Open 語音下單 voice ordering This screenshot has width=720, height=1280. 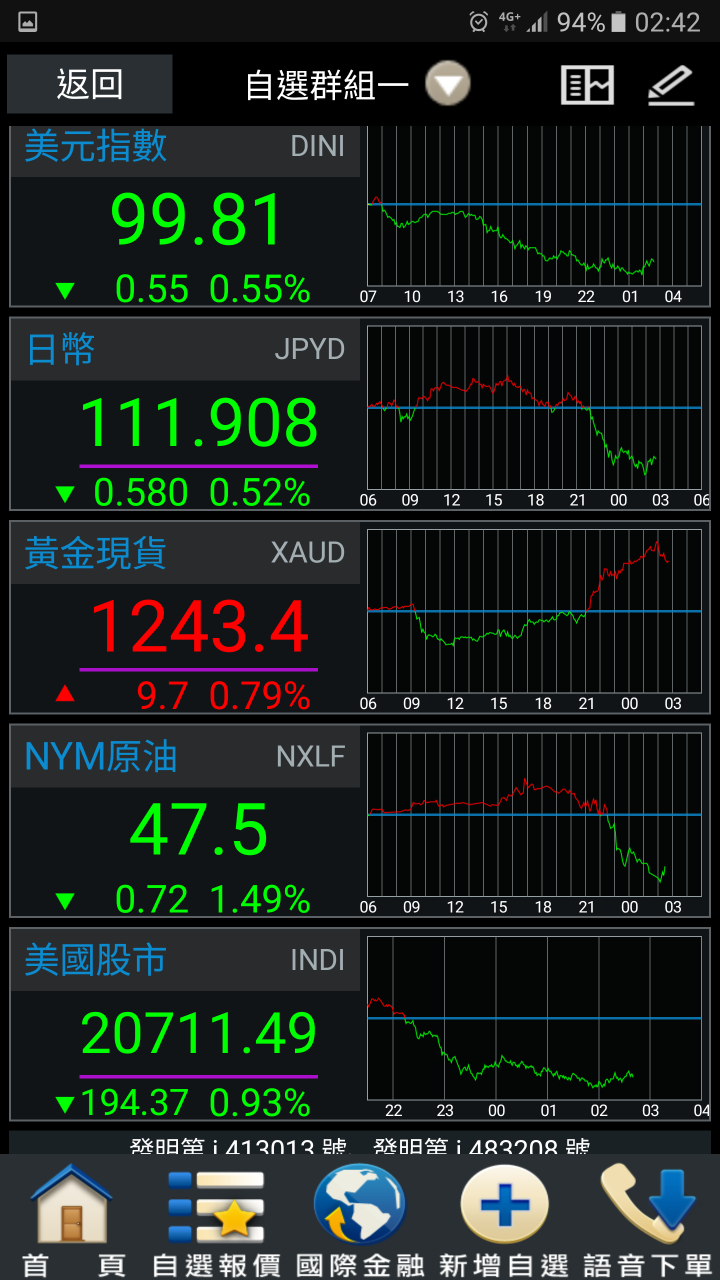[x=648, y=1218]
